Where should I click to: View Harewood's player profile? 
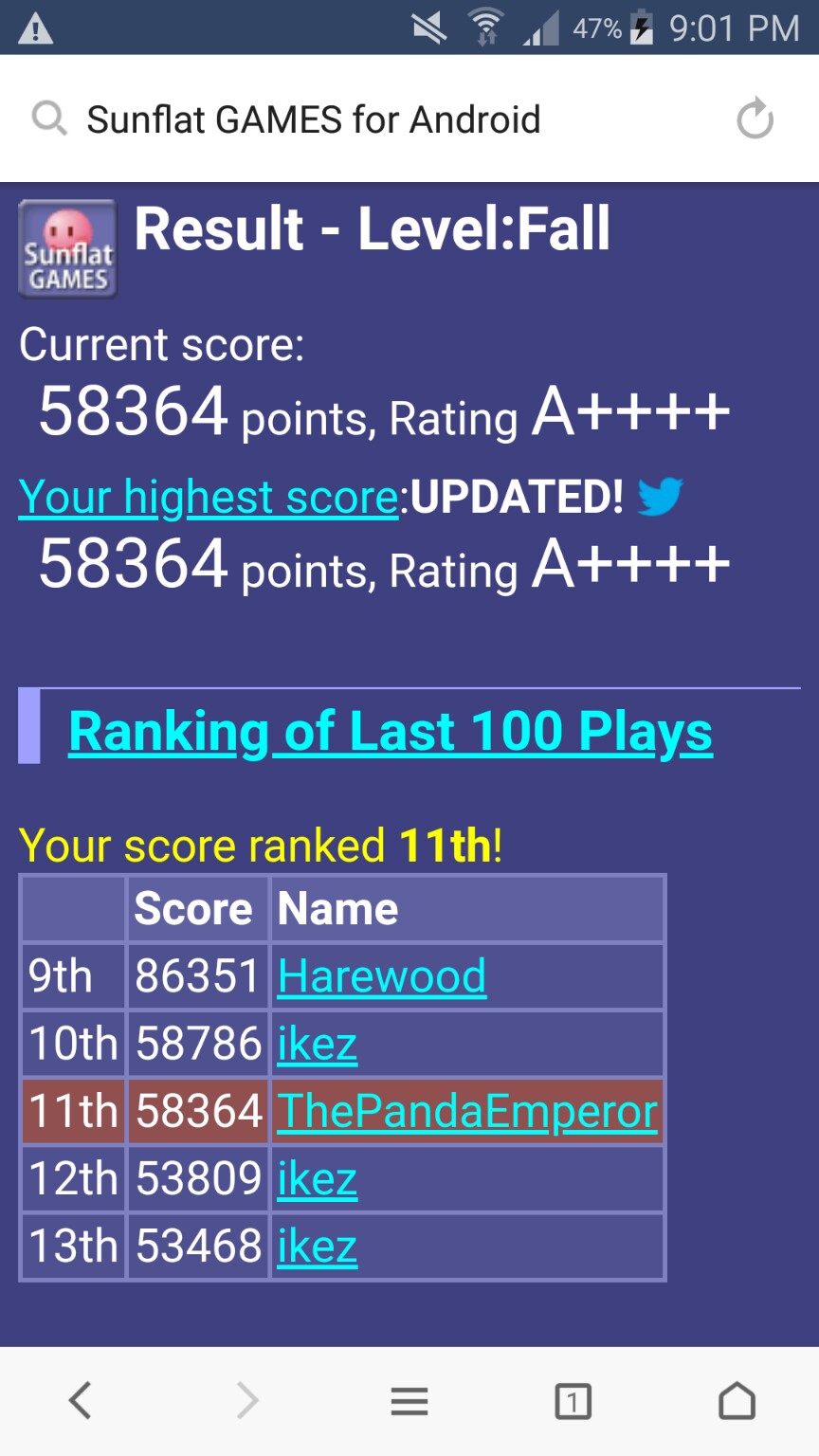tap(381, 976)
